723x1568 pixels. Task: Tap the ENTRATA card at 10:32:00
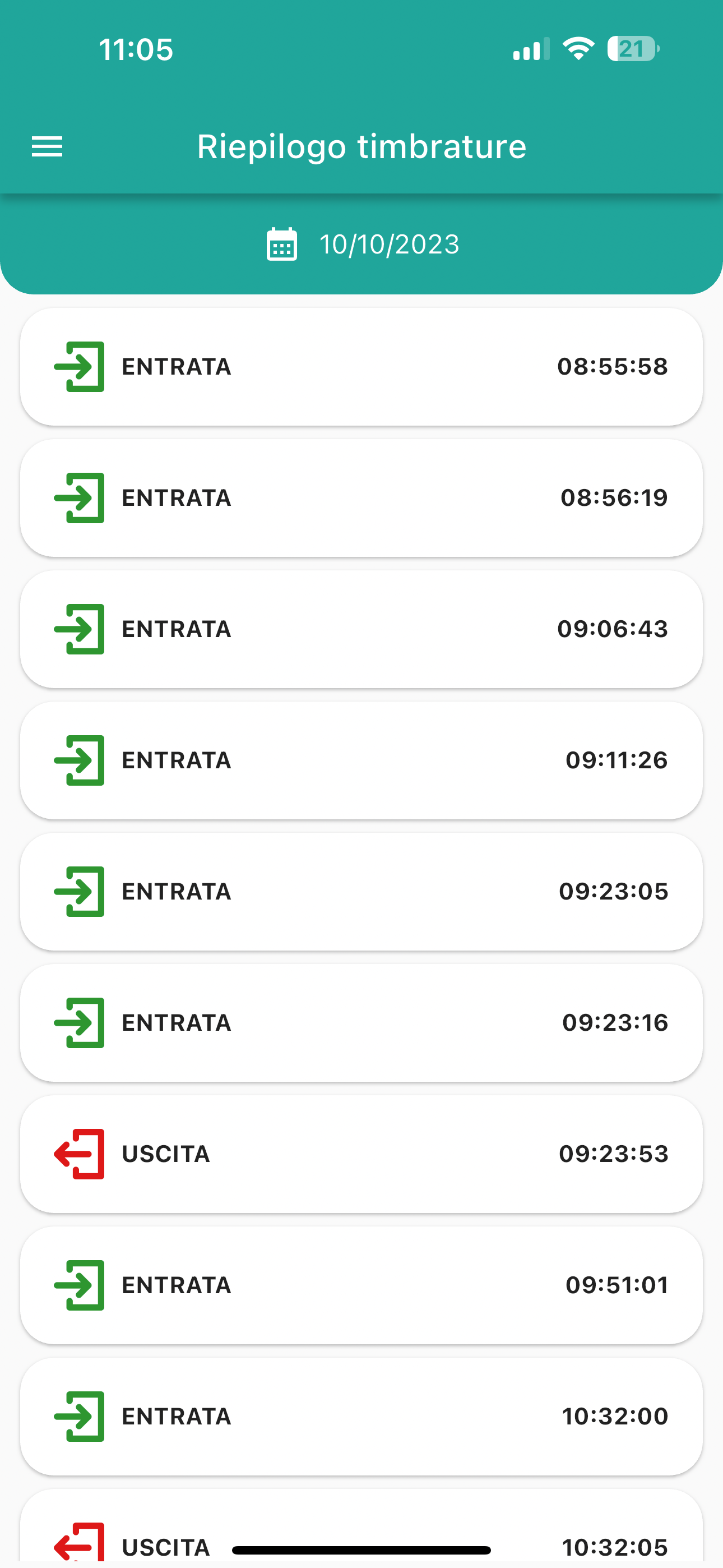(x=361, y=1417)
